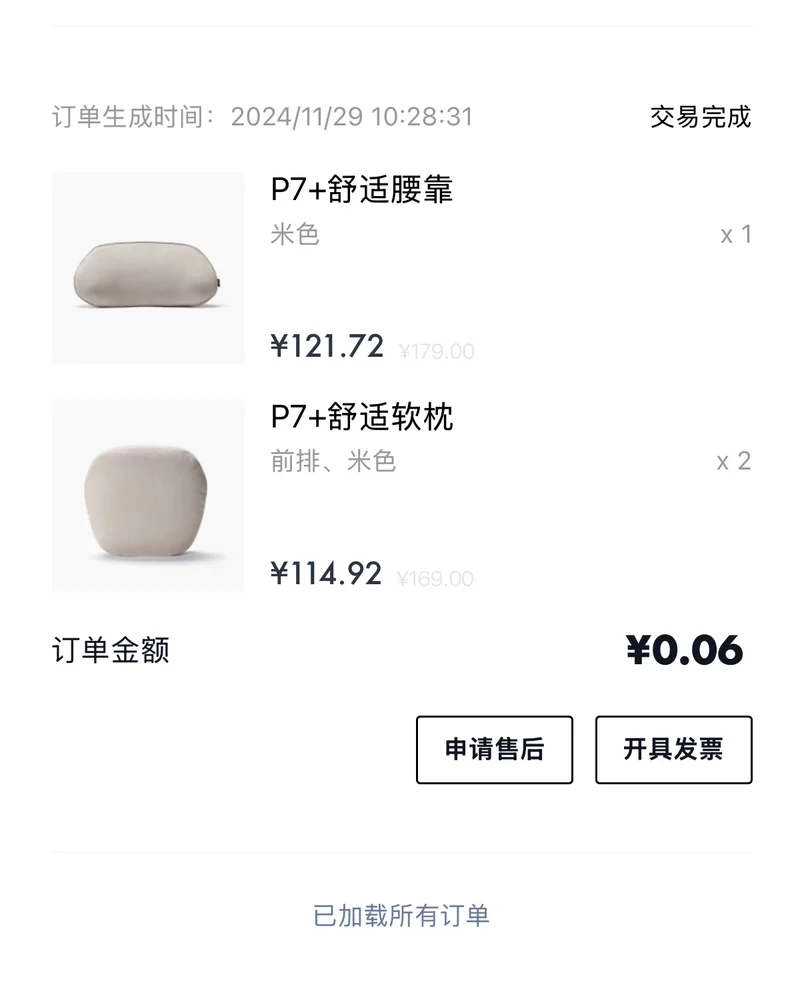Screen dimensions: 804x991
Task: Open 开具发票 to request an invoice
Action: pyautogui.click(x=673, y=749)
